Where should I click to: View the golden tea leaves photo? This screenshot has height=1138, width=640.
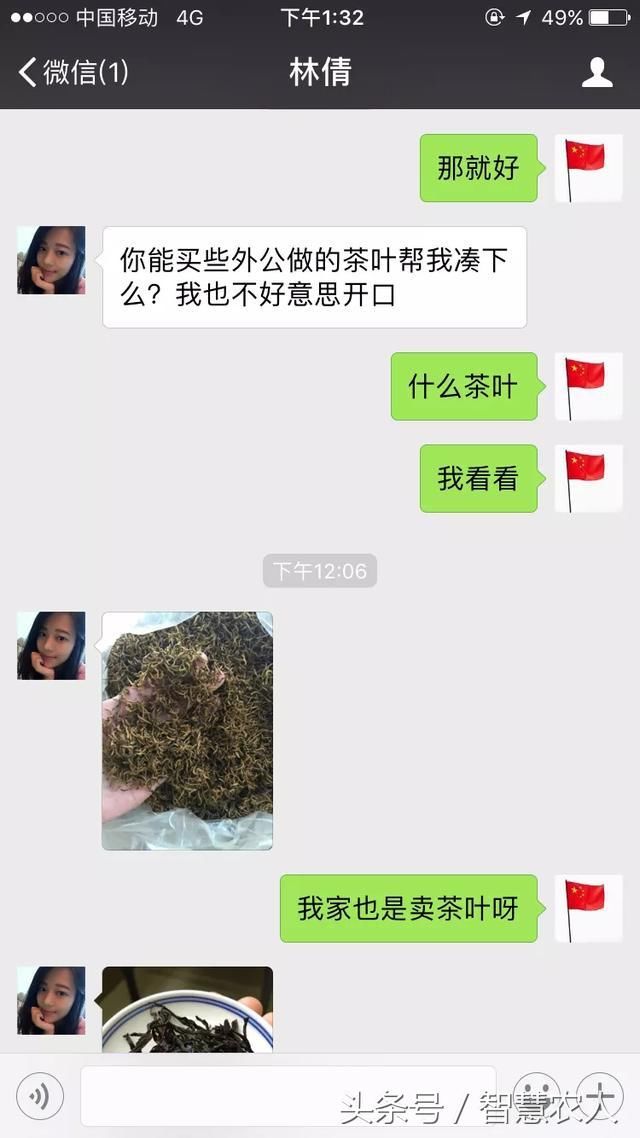[187, 731]
